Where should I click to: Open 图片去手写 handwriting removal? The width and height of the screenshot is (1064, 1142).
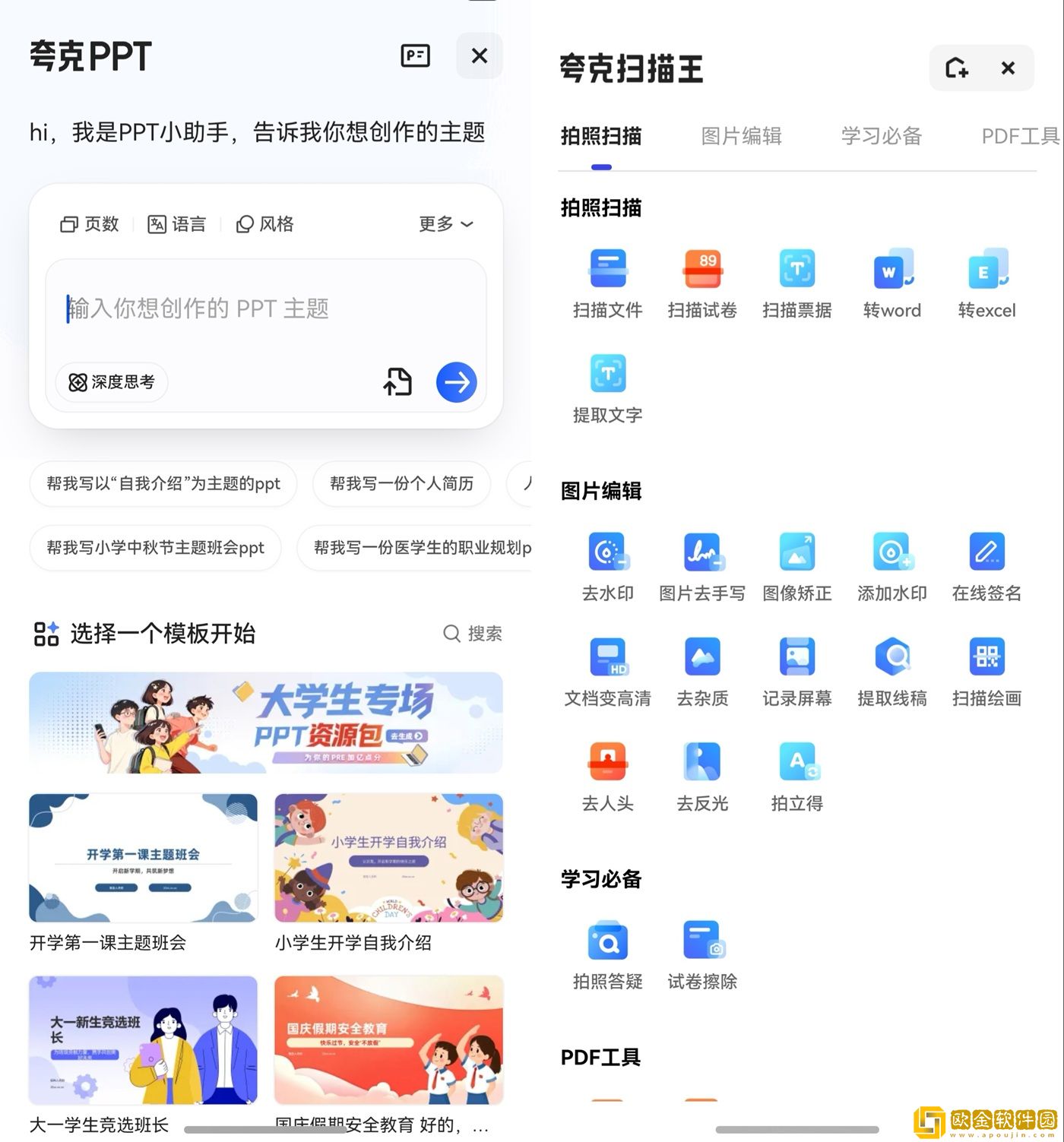click(701, 565)
